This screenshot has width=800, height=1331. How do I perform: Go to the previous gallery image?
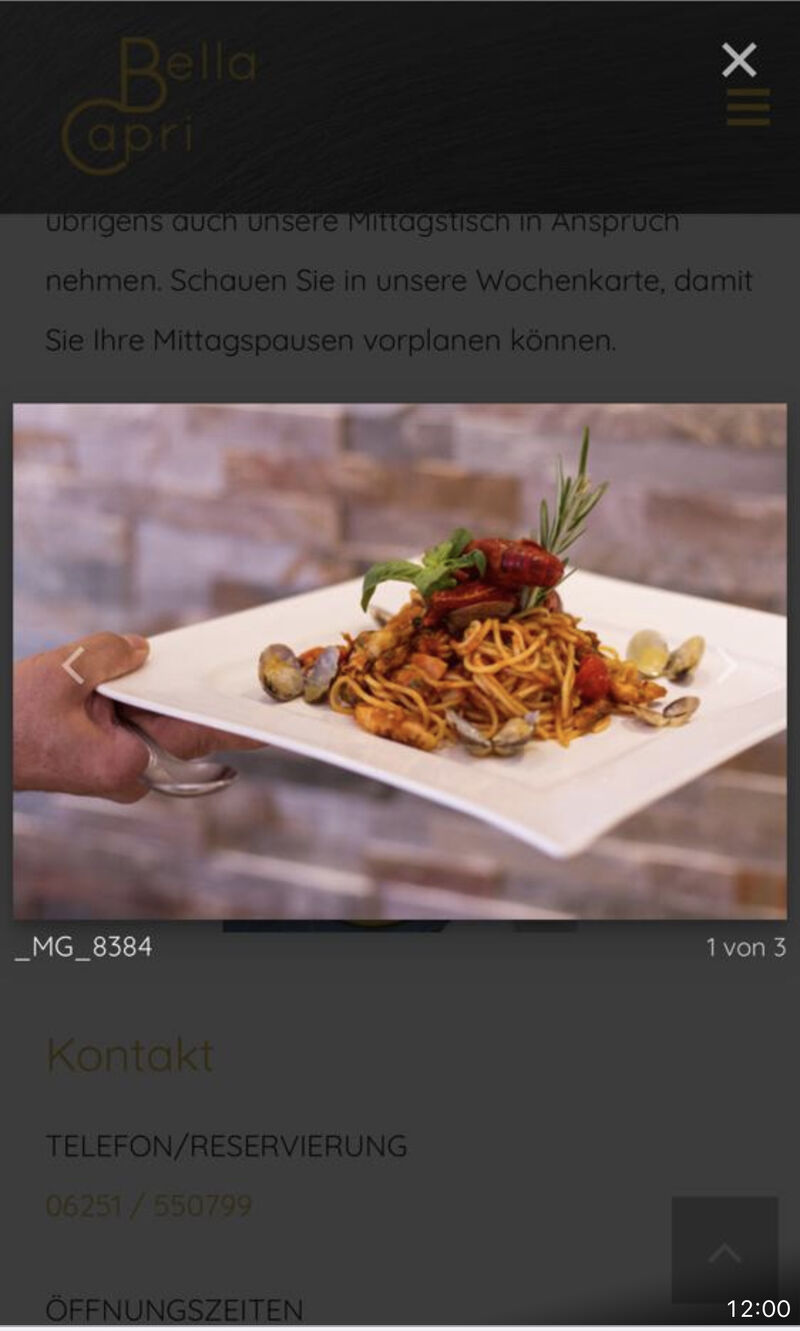pos(73,665)
